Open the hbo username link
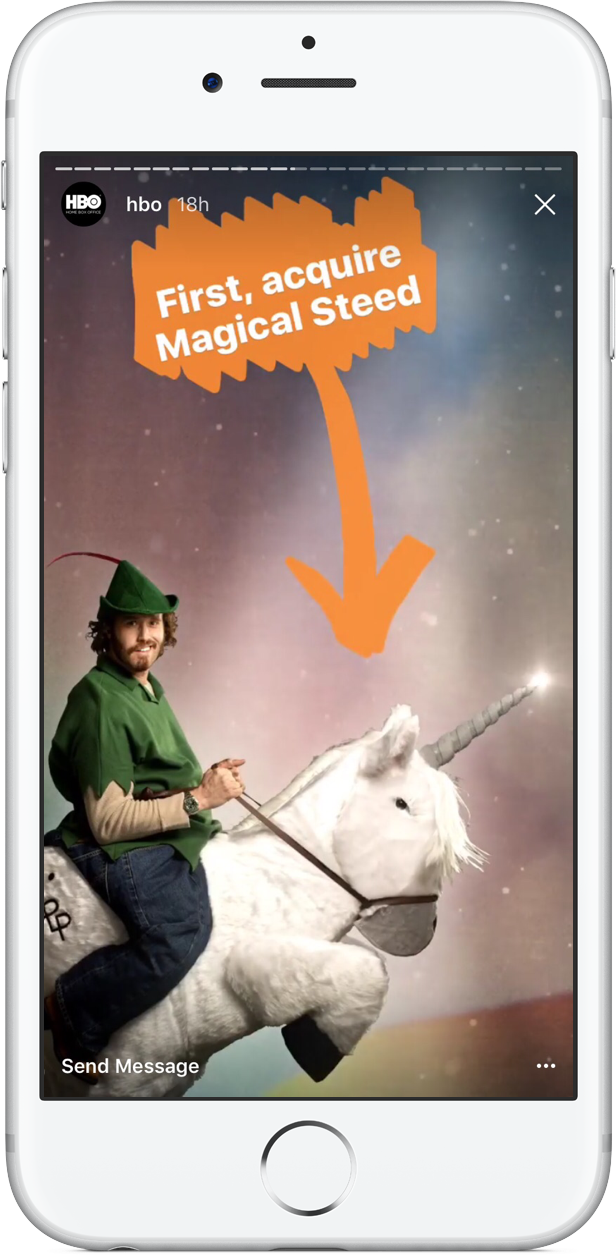This screenshot has height=1255, width=616. coord(144,205)
